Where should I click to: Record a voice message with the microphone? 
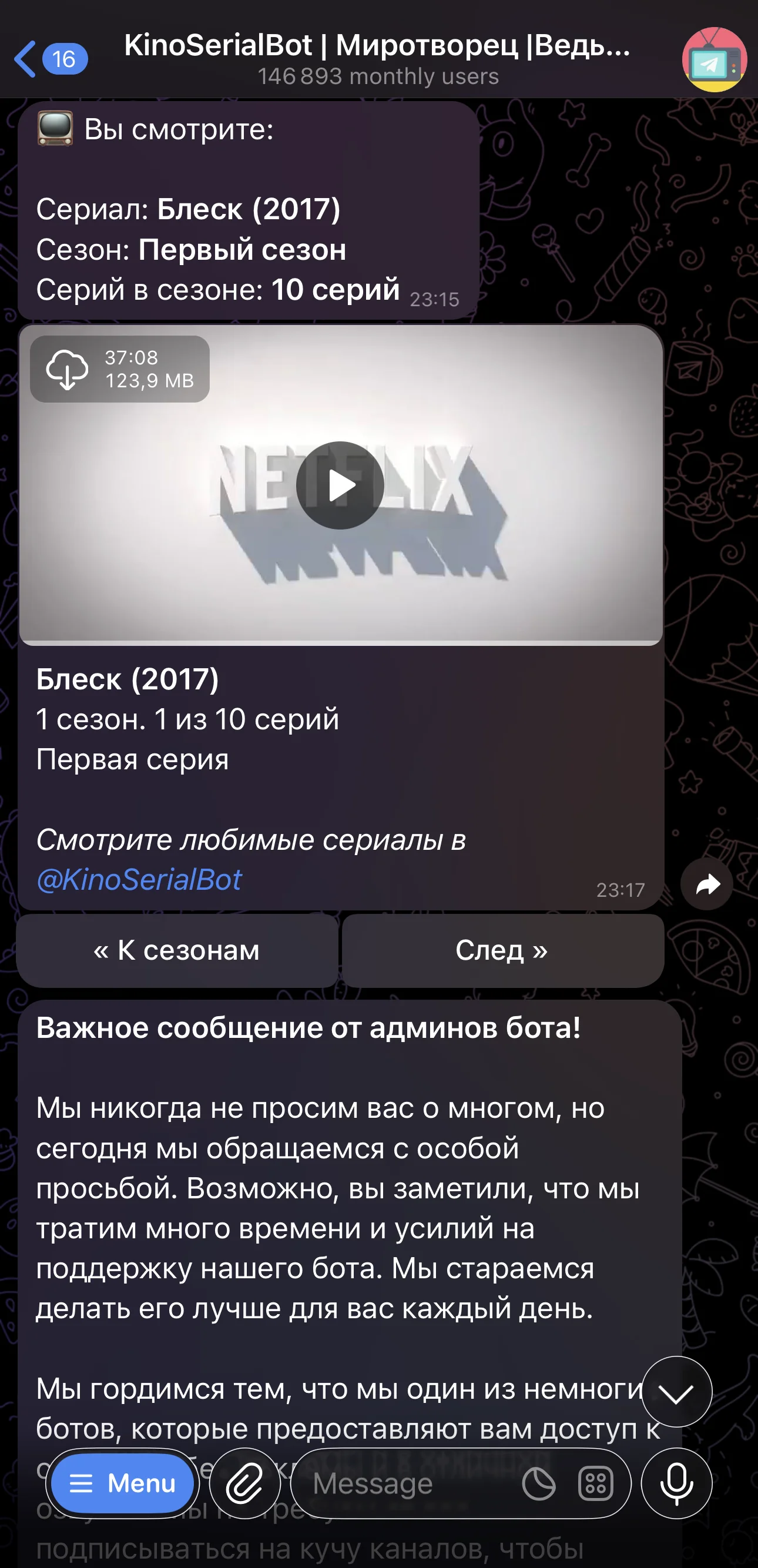(x=676, y=1483)
